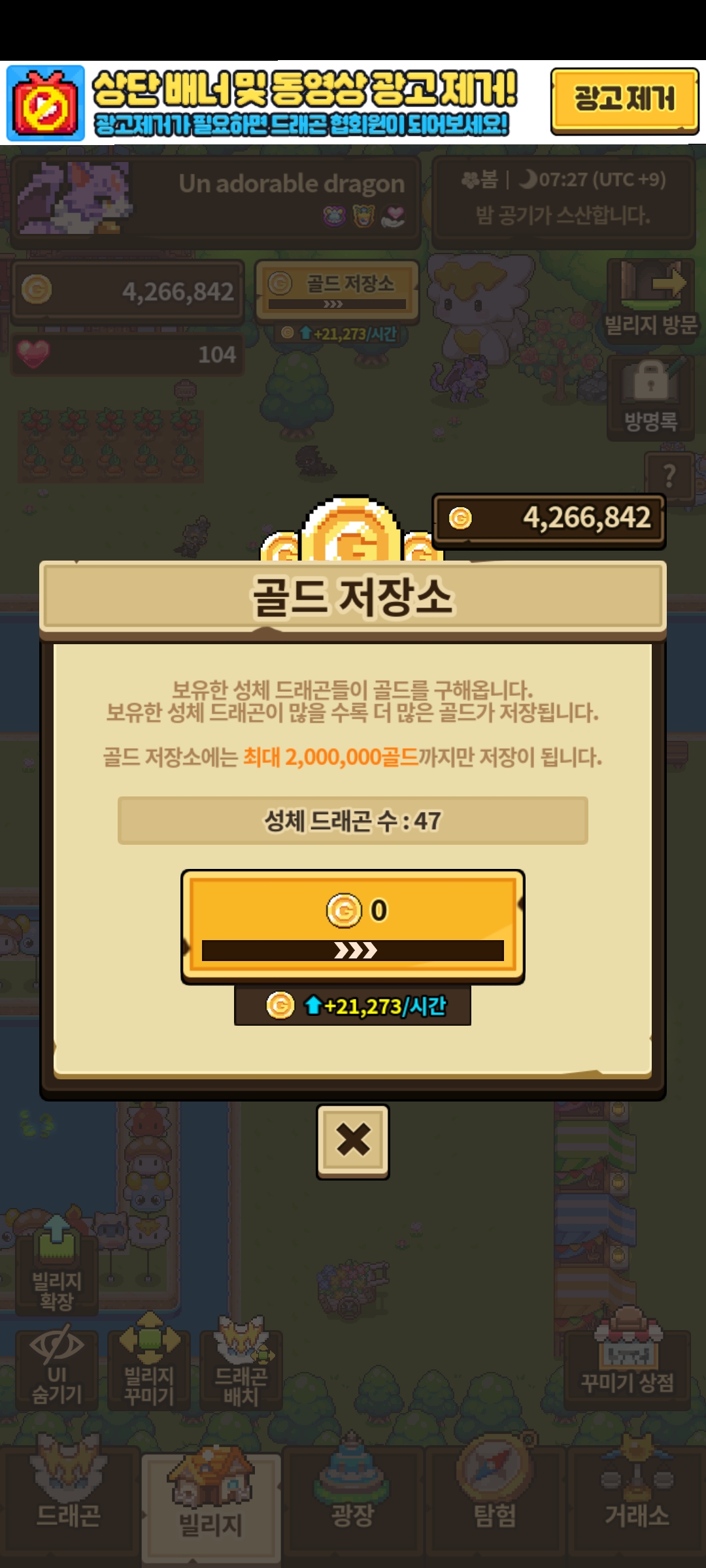Collect gold from the 골드 저장소 button
This screenshot has width=706, height=1568.
(352, 926)
